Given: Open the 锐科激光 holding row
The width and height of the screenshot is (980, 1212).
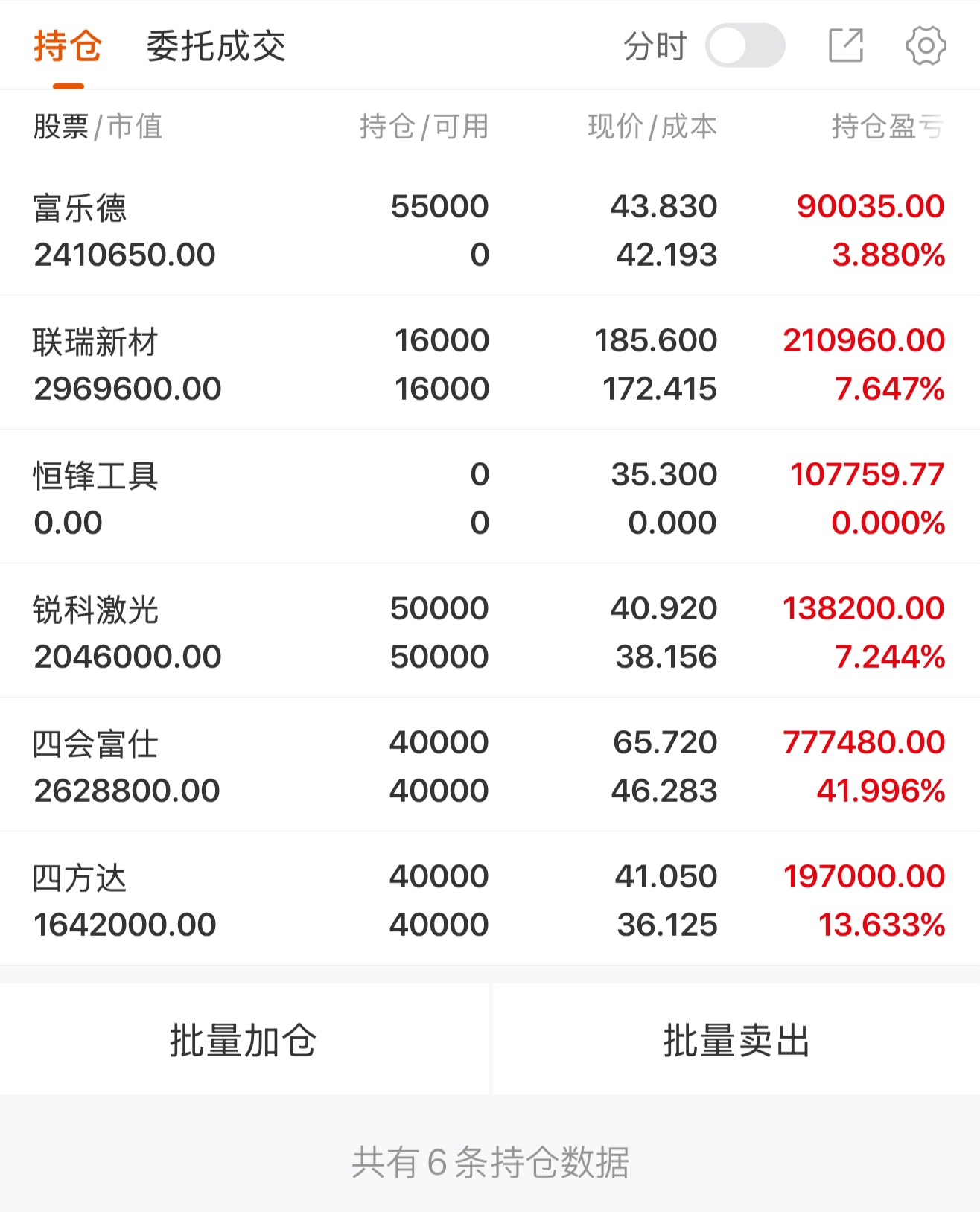Looking at the screenshot, I should click(490, 631).
